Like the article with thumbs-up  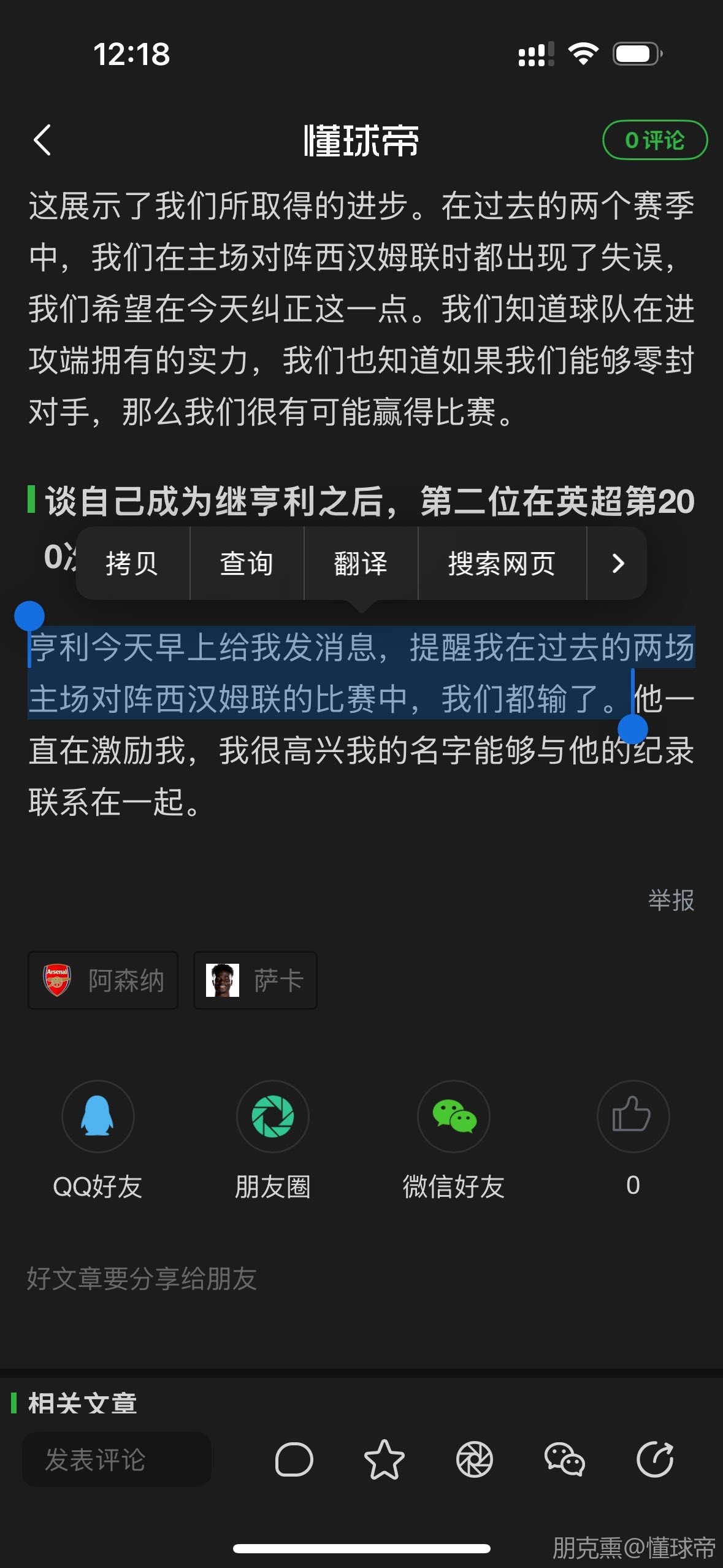coord(632,1116)
